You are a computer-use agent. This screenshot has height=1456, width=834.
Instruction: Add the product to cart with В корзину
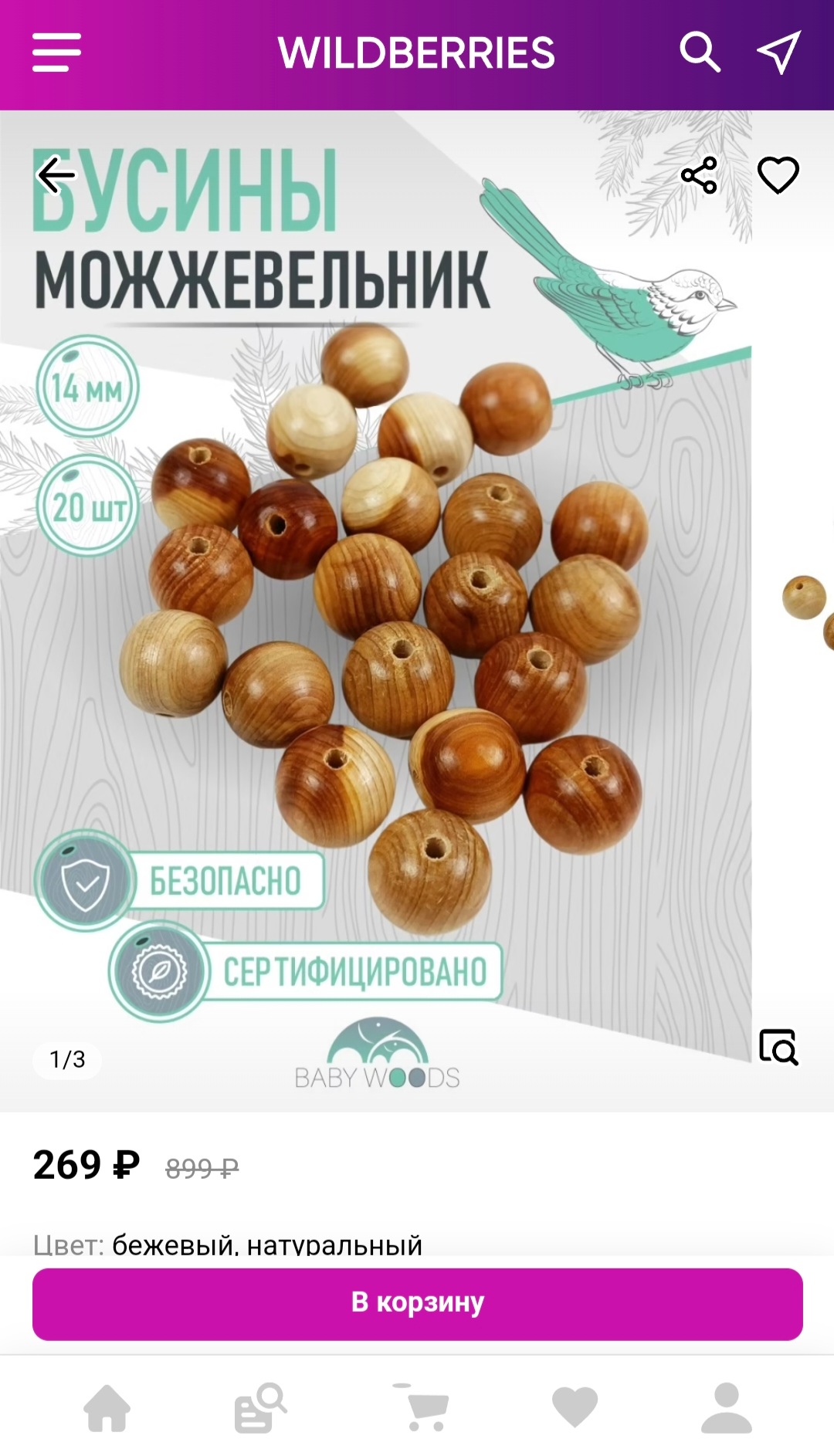point(417,1303)
